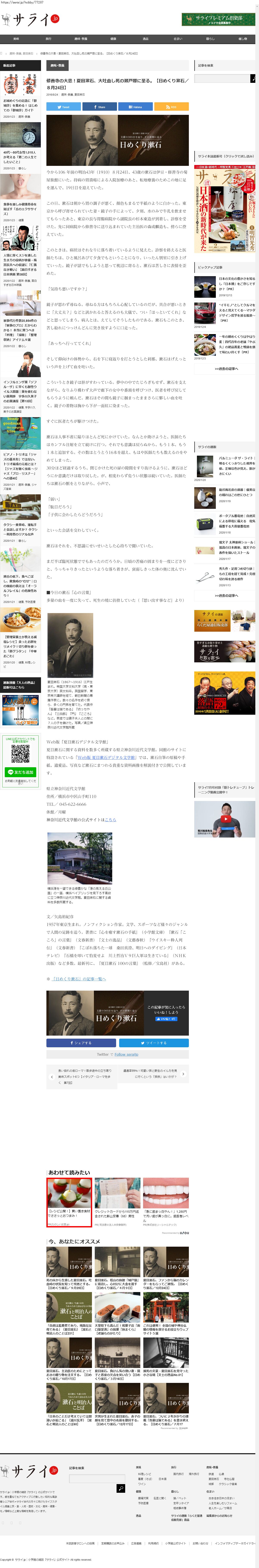Tap the ツイートする button

click(x=154, y=1043)
